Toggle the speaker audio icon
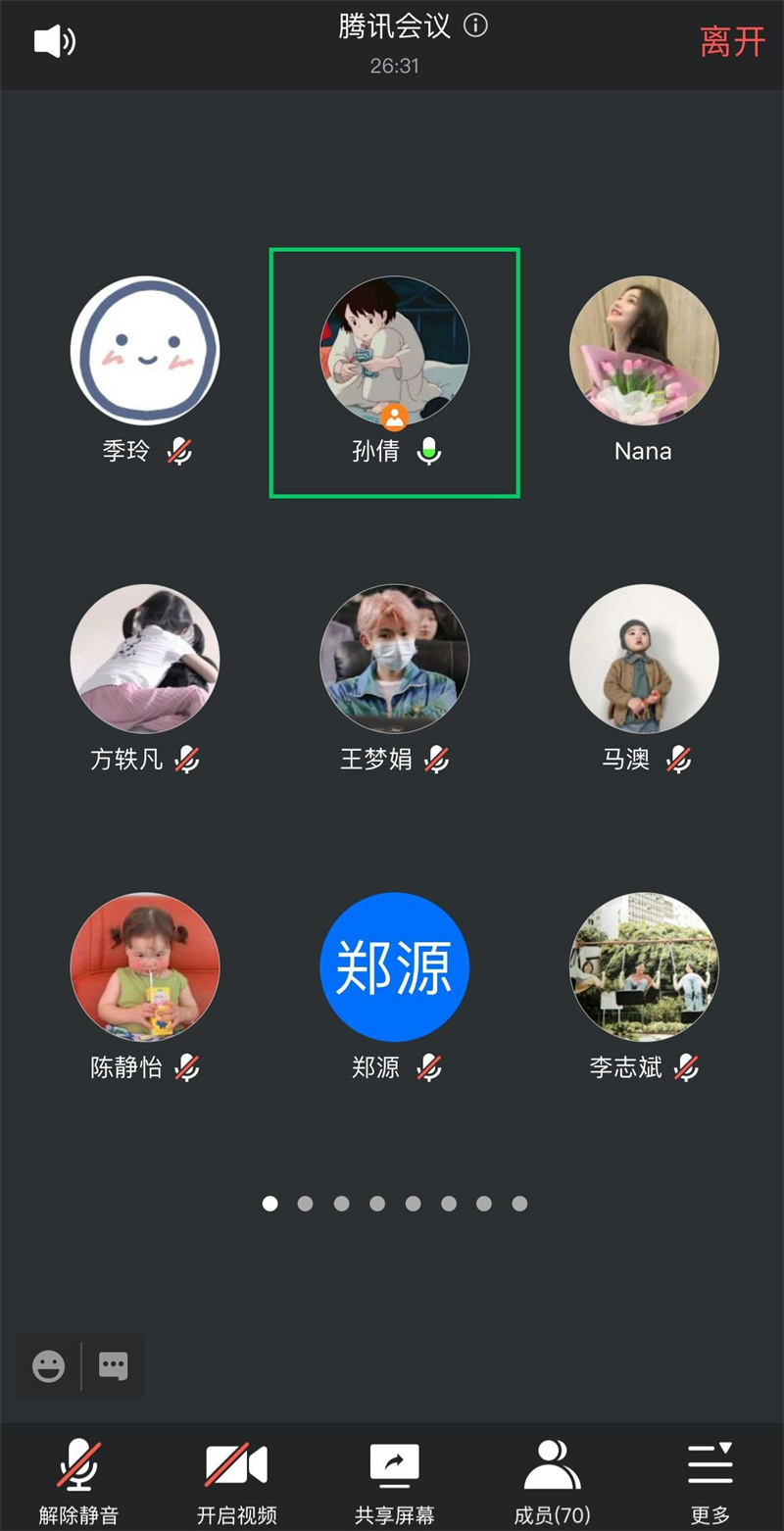This screenshot has height=1531, width=784. tap(54, 41)
